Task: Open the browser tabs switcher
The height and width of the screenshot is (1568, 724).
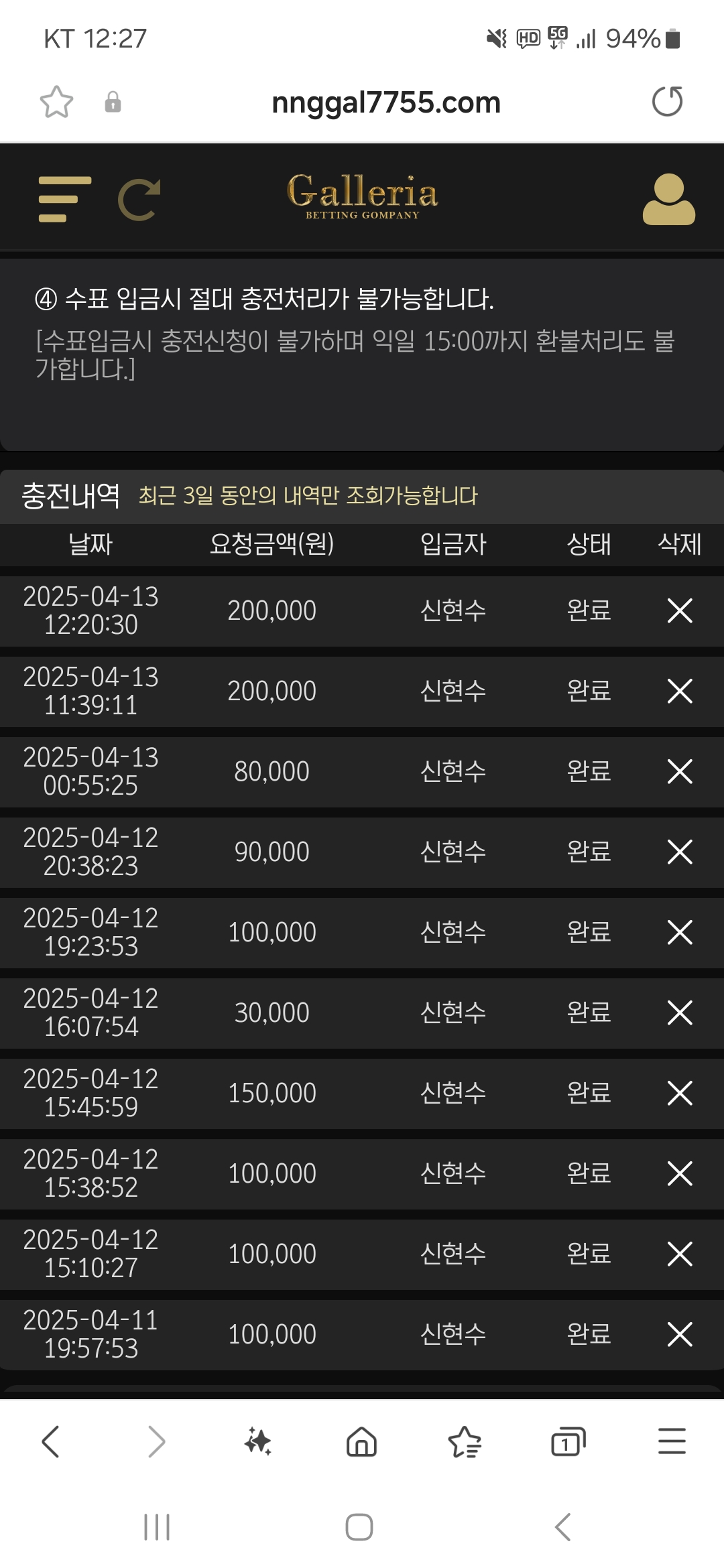Action: 568,1441
